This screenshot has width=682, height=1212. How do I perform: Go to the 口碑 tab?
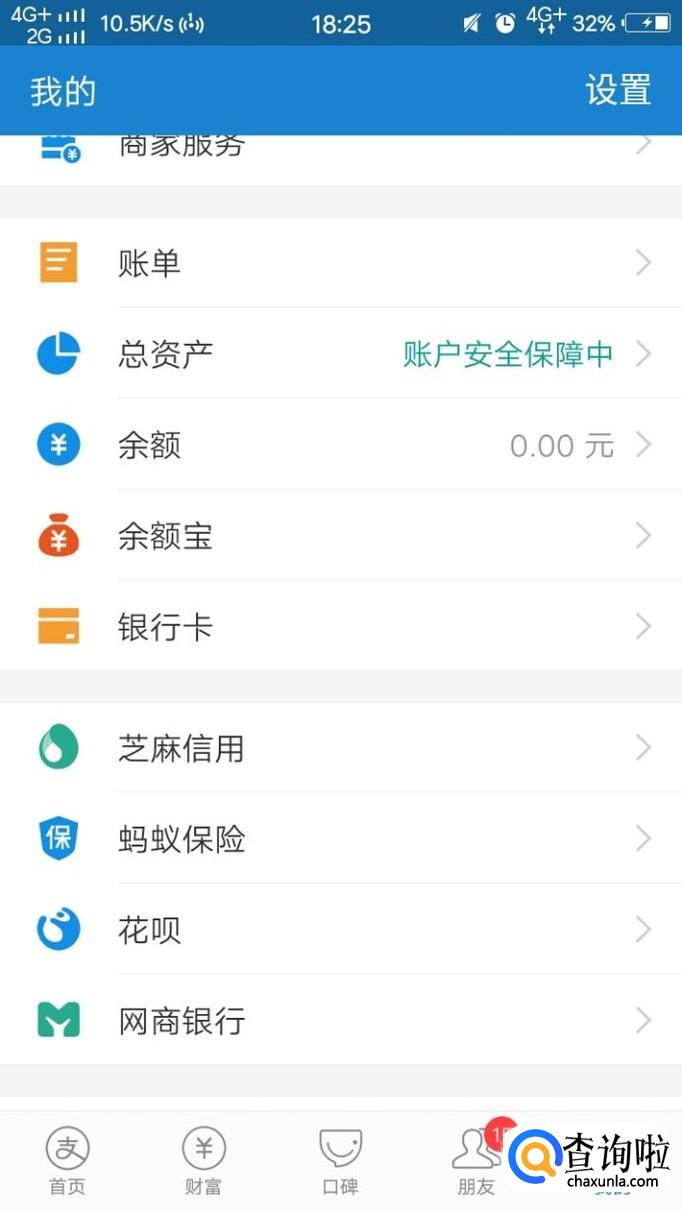[340, 1160]
